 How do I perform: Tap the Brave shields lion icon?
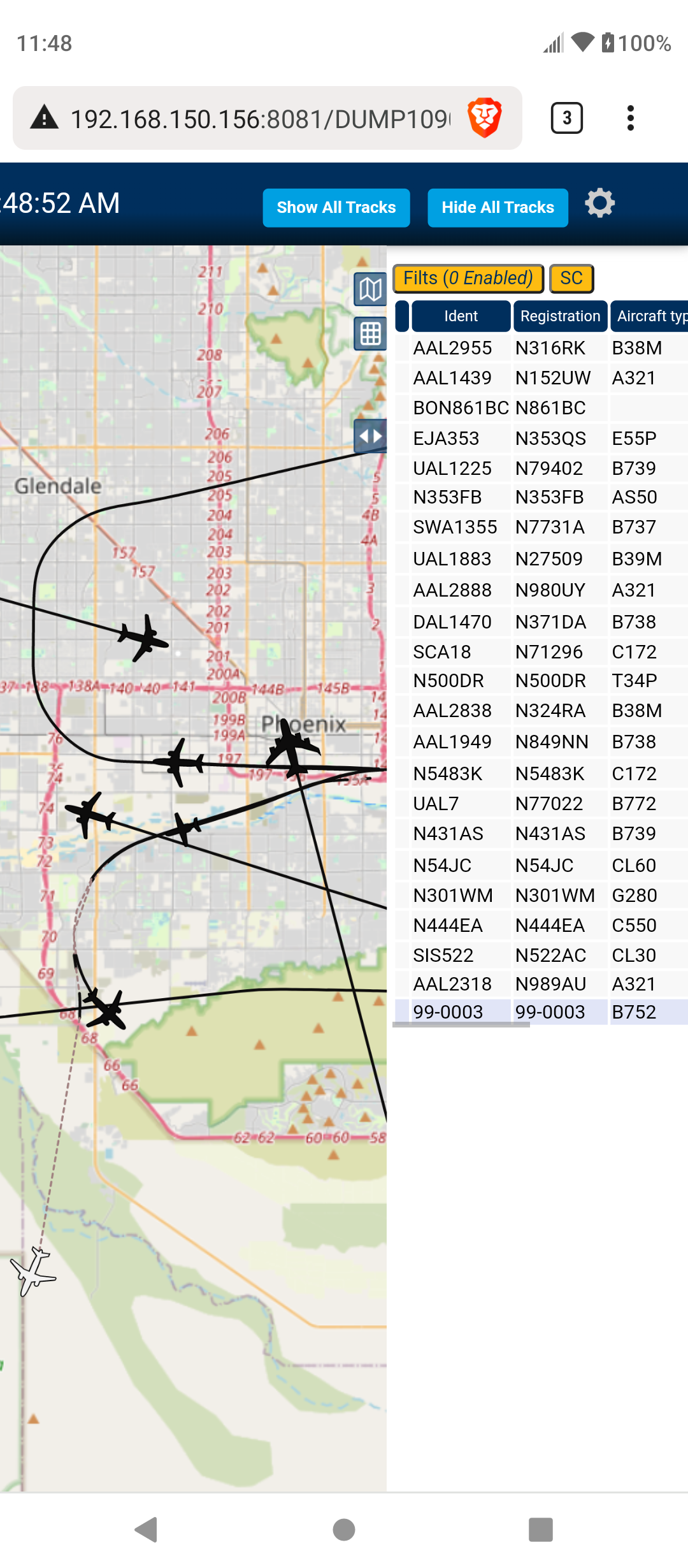485,118
